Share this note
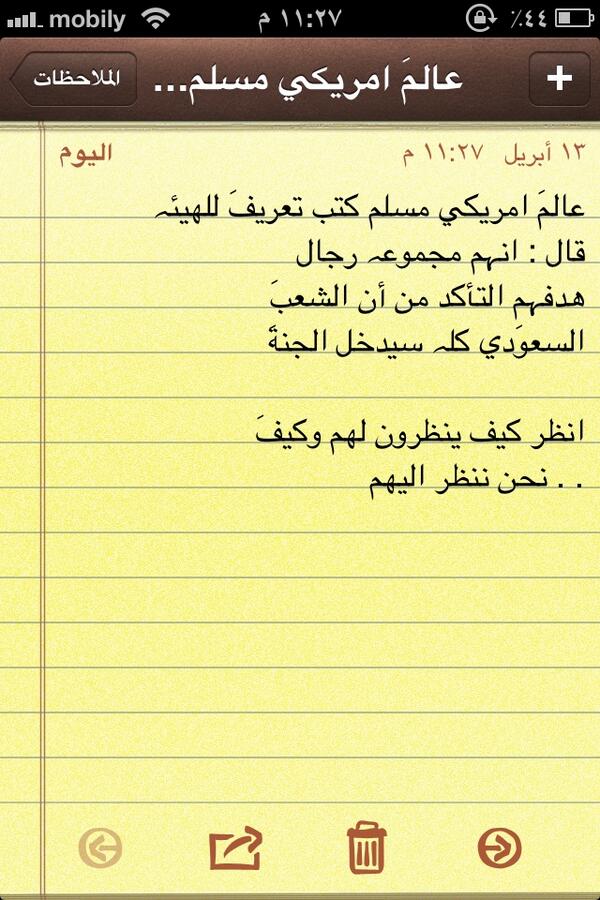The image size is (600, 900). (234, 848)
